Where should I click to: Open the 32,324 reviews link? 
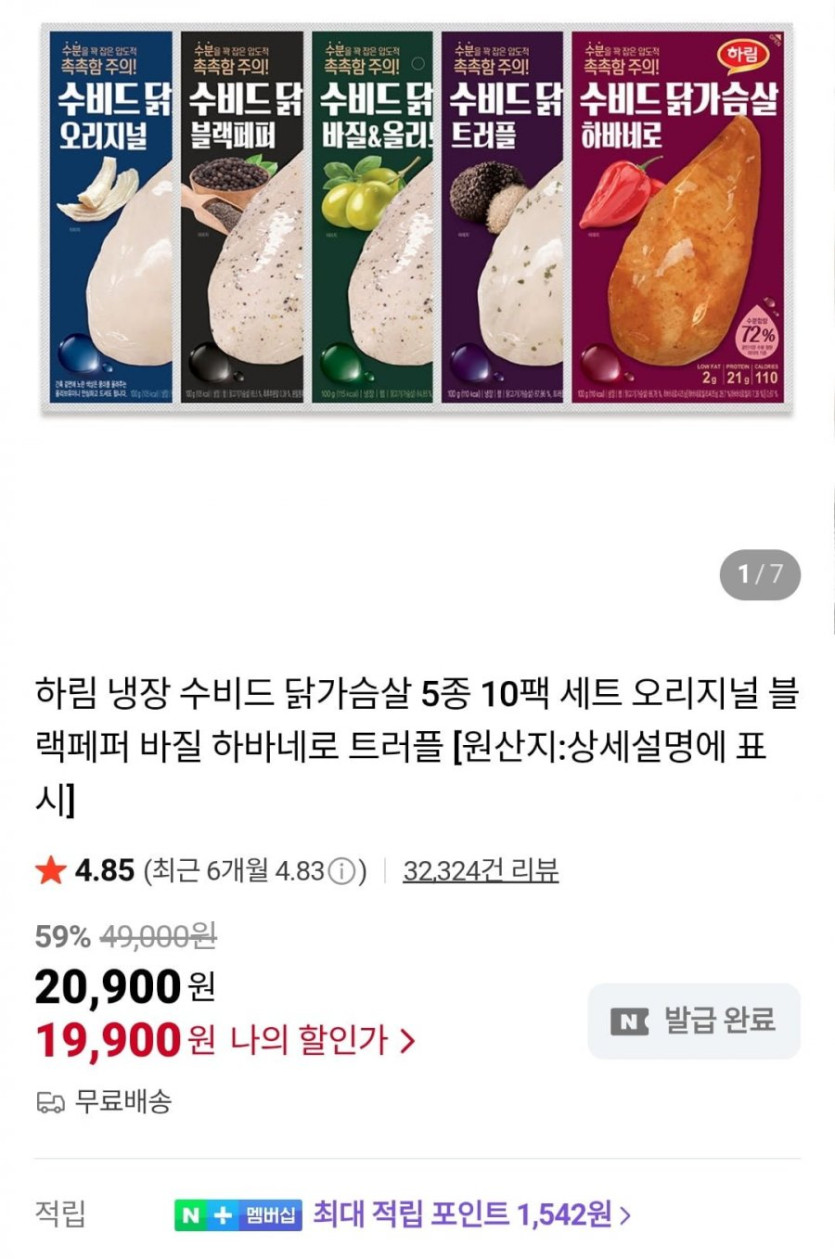(x=480, y=871)
